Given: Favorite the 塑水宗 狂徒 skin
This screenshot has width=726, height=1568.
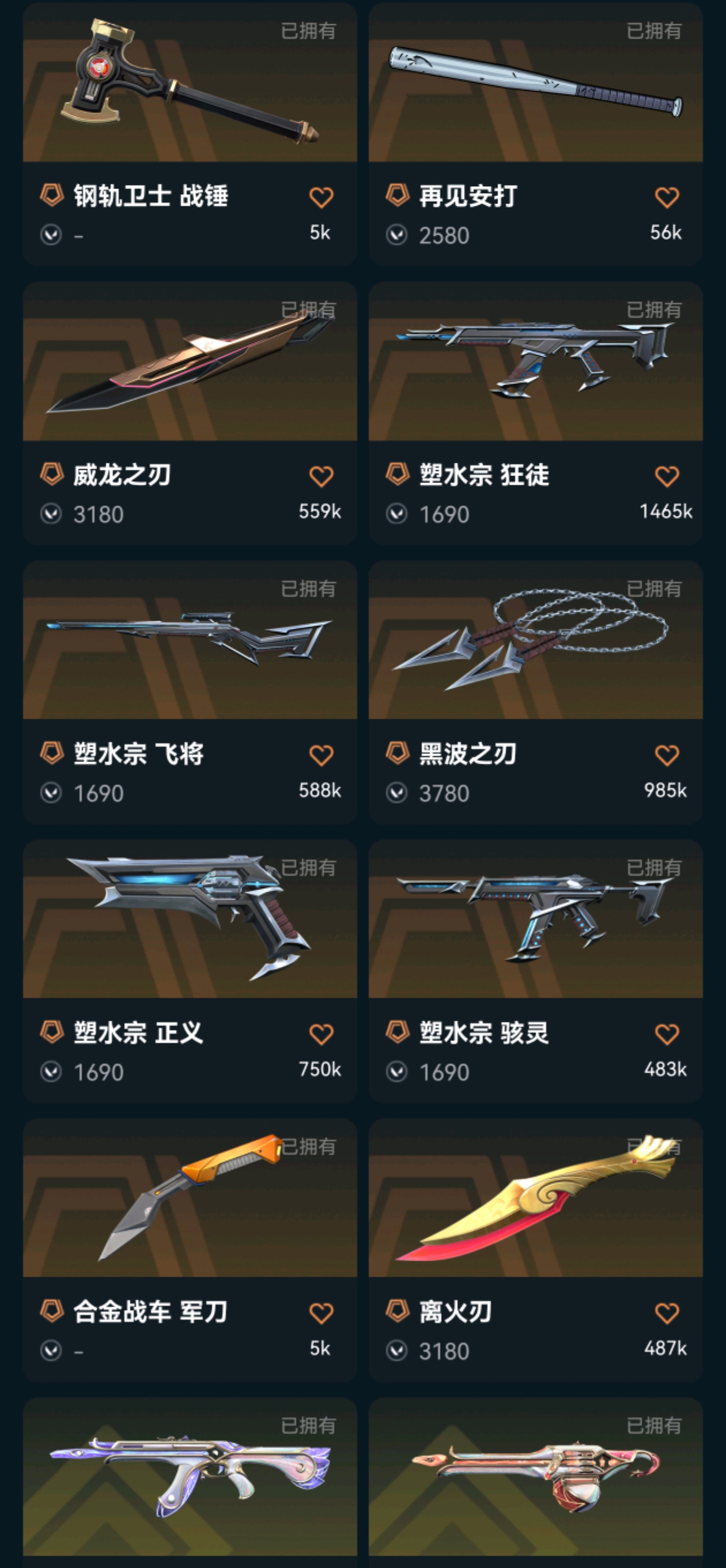Looking at the screenshot, I should coord(666,476).
